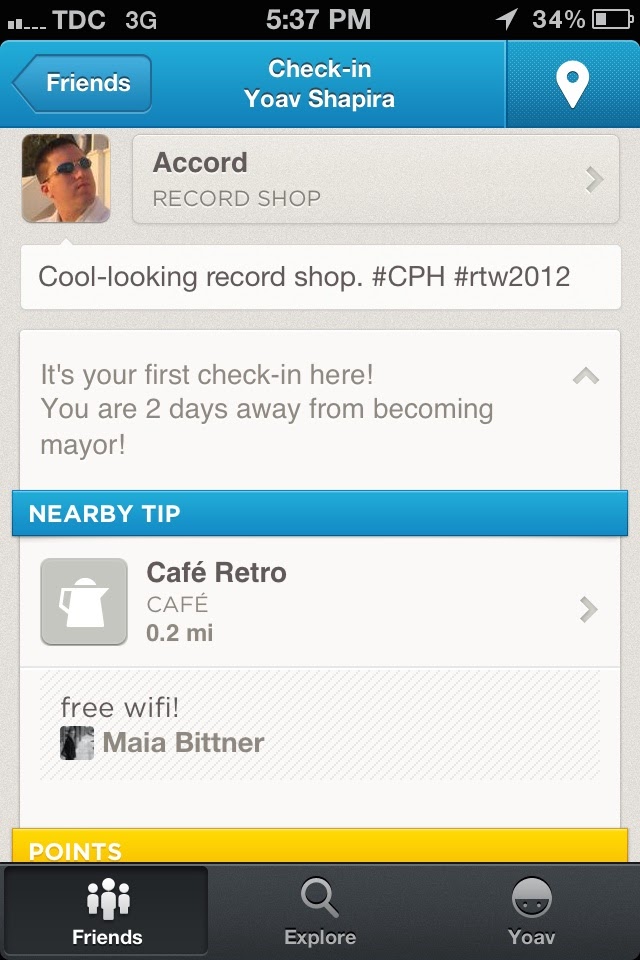Open the Yoav profile tab

532,912
